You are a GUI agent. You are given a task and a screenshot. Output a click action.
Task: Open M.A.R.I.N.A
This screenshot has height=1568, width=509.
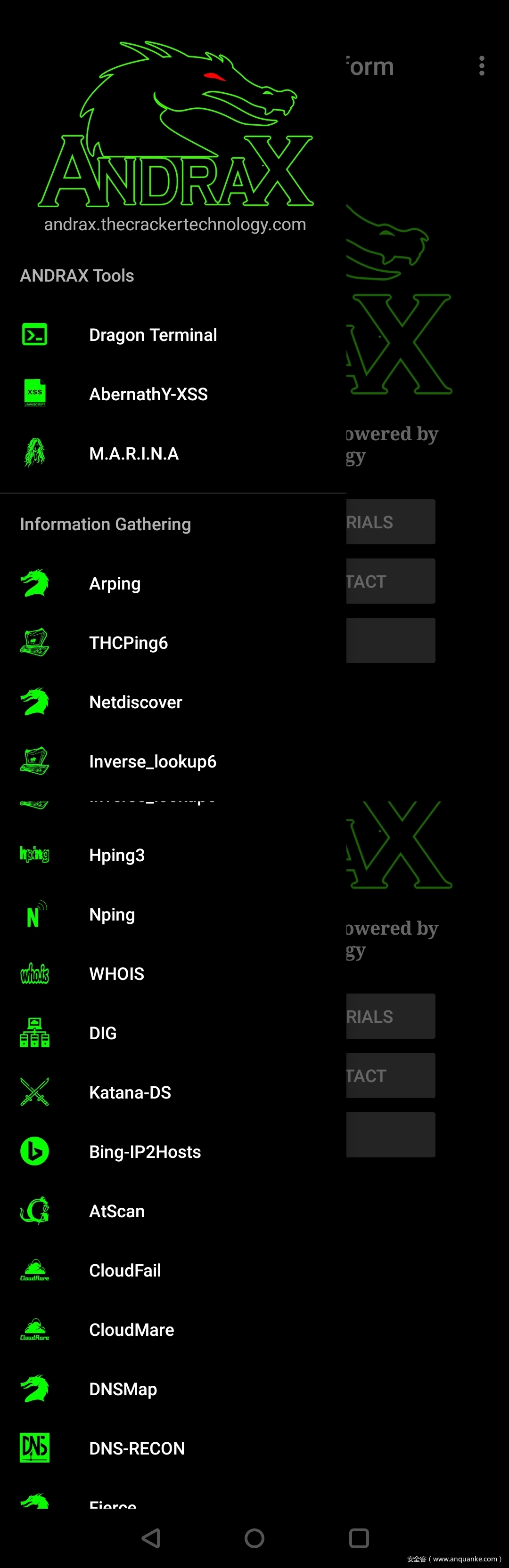133,453
